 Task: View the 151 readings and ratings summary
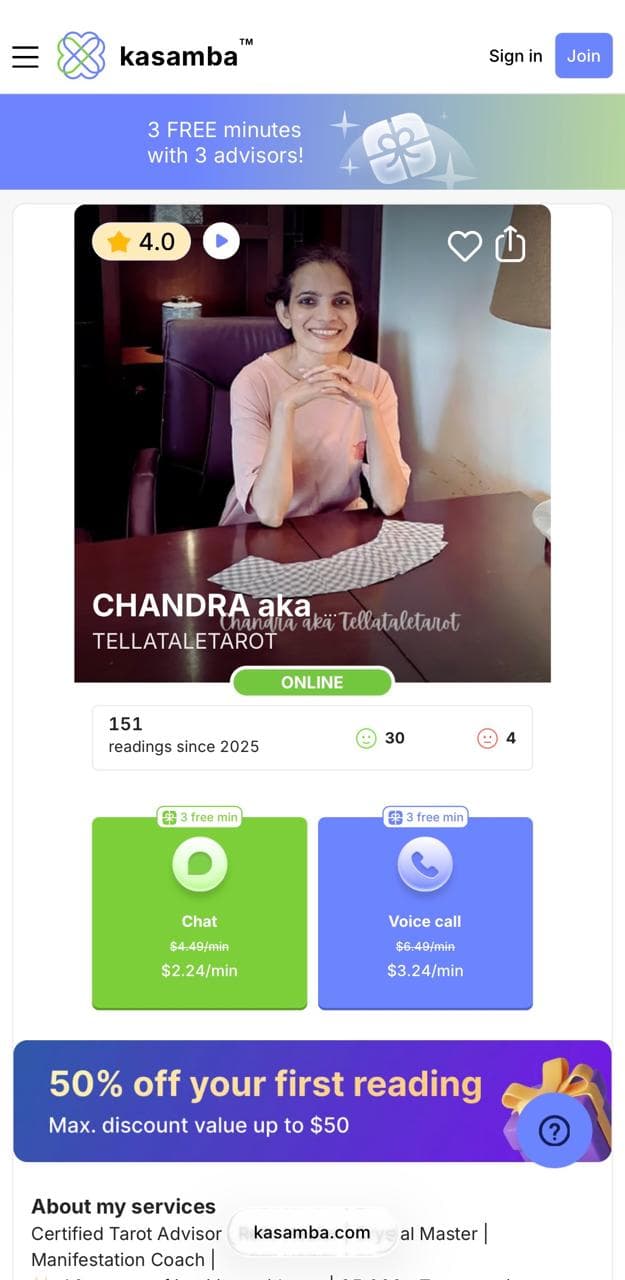click(312, 737)
